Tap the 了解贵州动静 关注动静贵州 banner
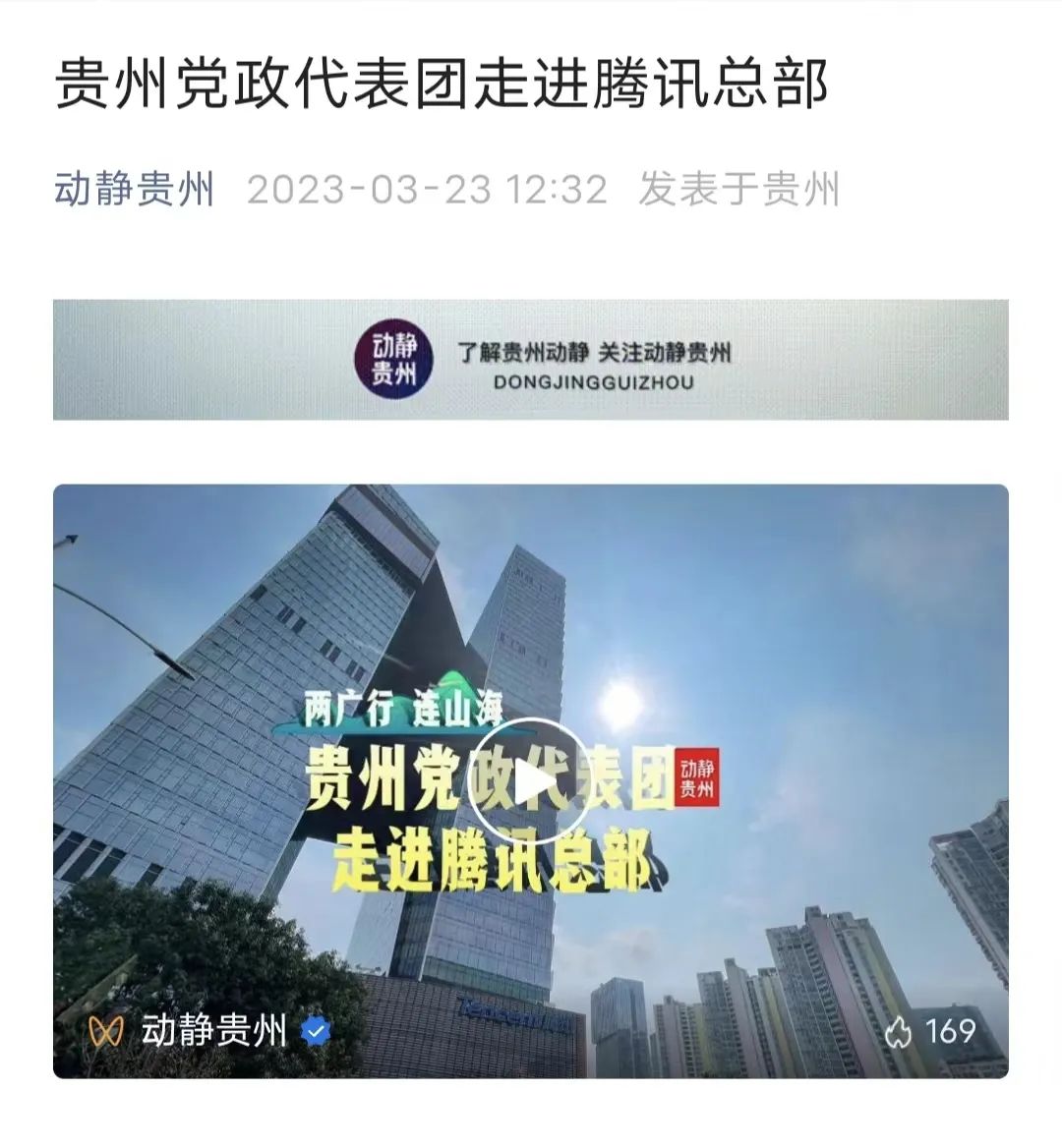Viewport: 1062px width, 1148px height. [x=530, y=360]
